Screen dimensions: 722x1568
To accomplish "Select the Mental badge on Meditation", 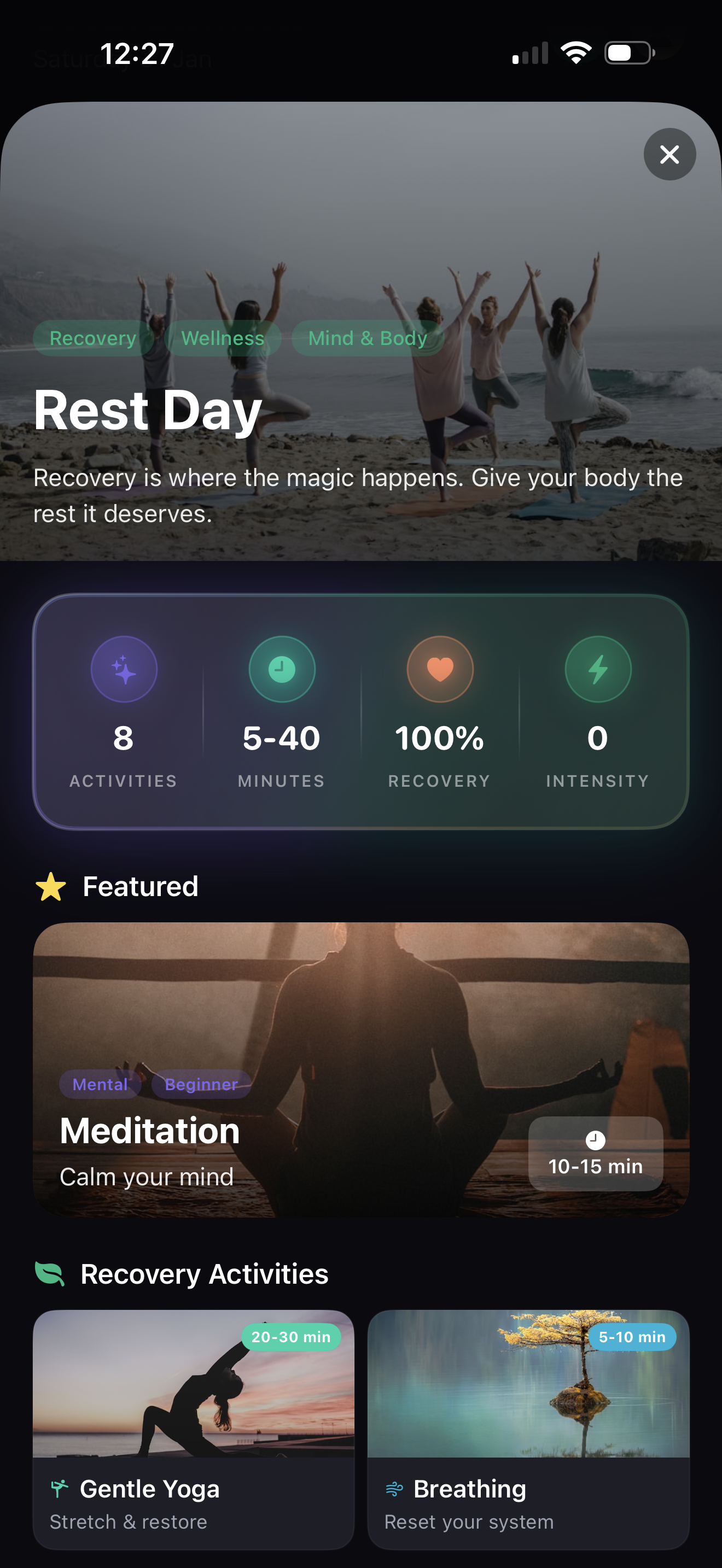I will click(x=100, y=1084).
